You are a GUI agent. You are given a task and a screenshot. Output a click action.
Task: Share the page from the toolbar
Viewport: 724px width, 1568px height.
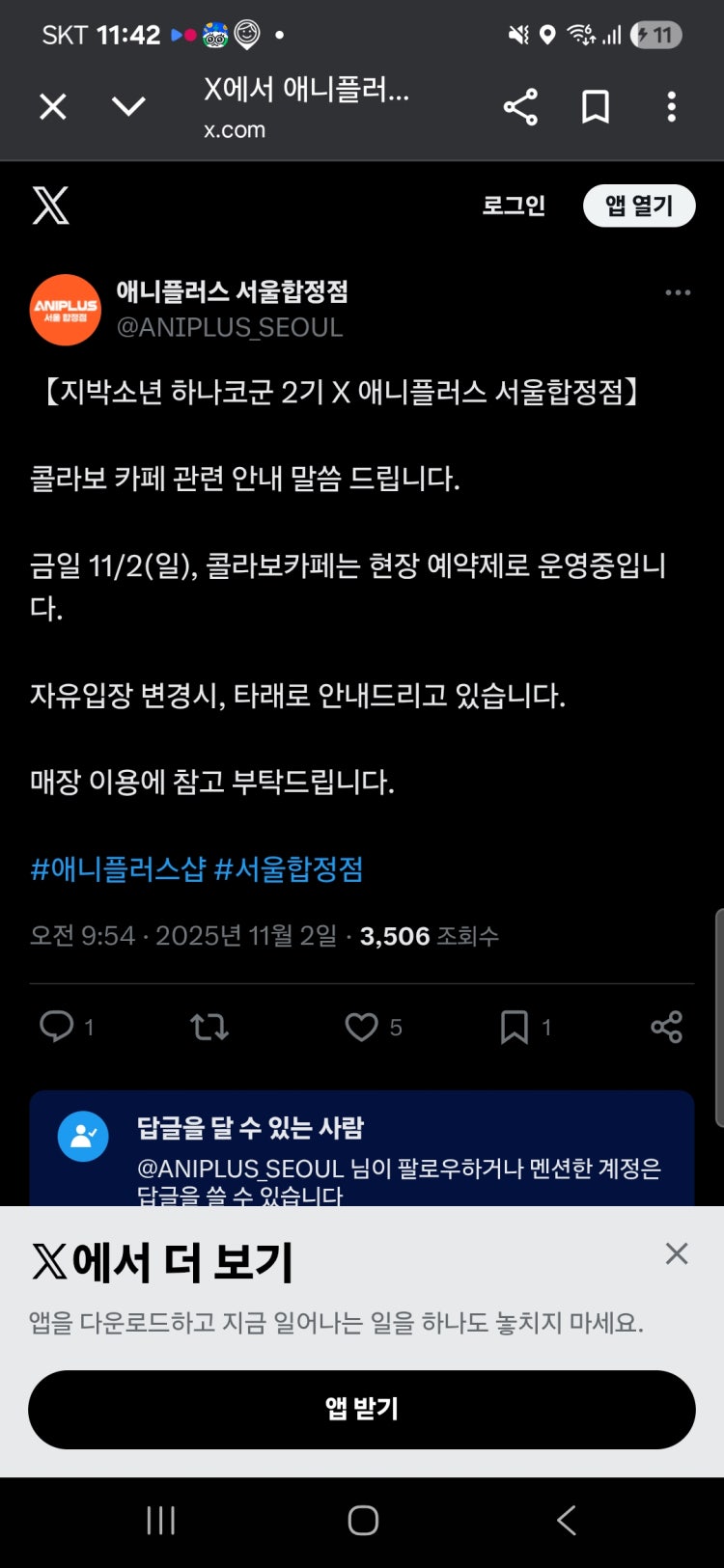click(x=520, y=106)
